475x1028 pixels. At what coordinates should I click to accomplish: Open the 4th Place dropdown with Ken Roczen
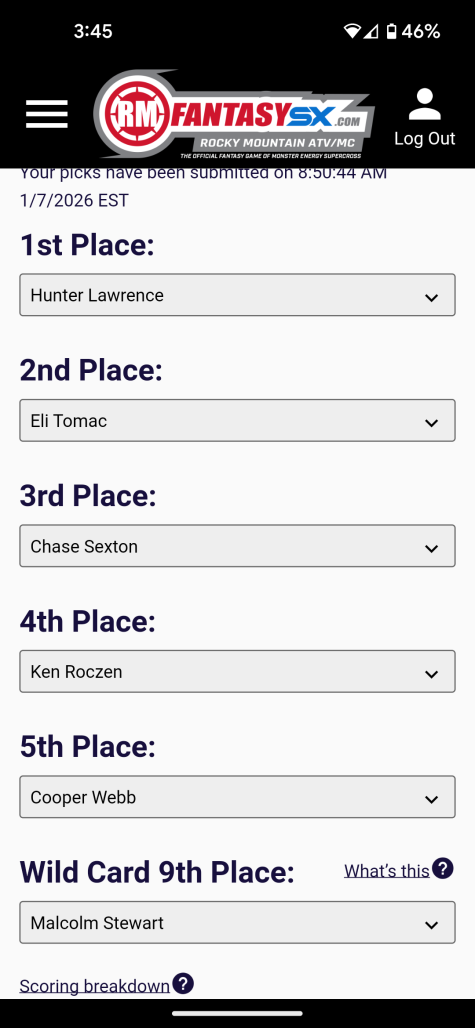[x=237, y=671]
